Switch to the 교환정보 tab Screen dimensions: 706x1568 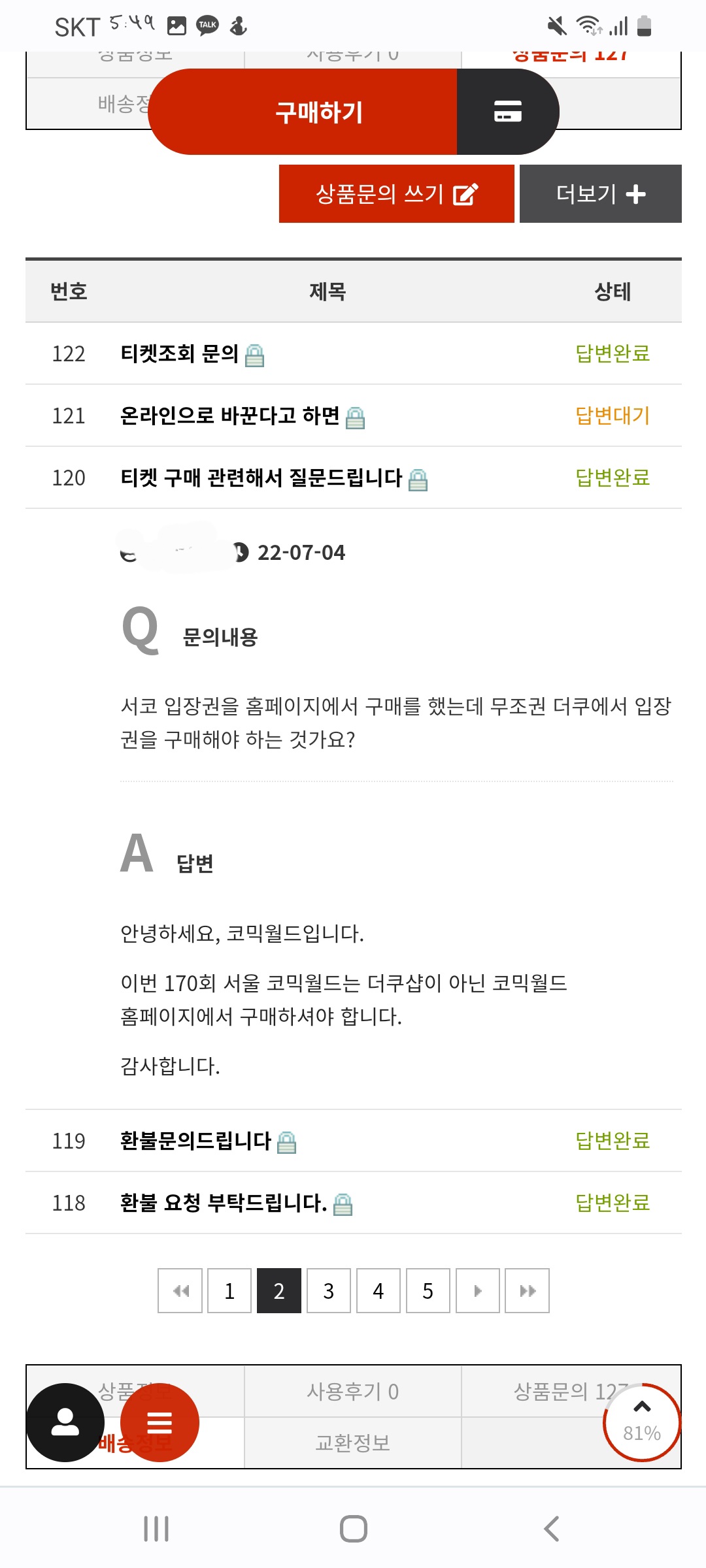coord(353,1443)
